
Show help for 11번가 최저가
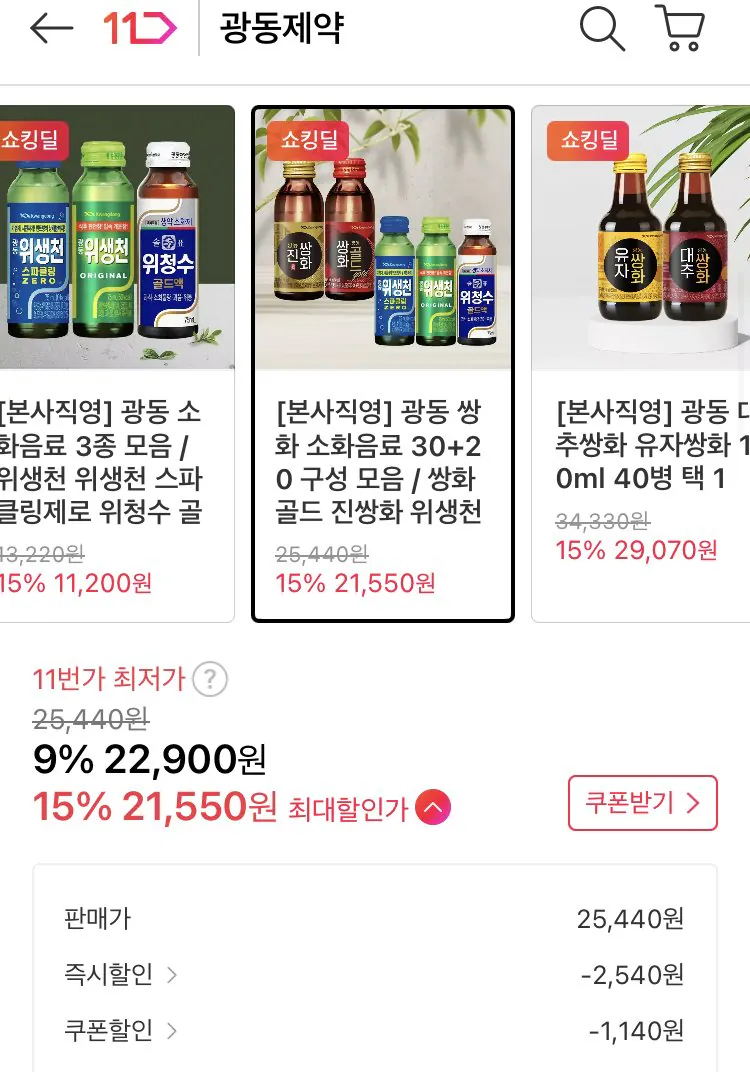[x=210, y=680]
